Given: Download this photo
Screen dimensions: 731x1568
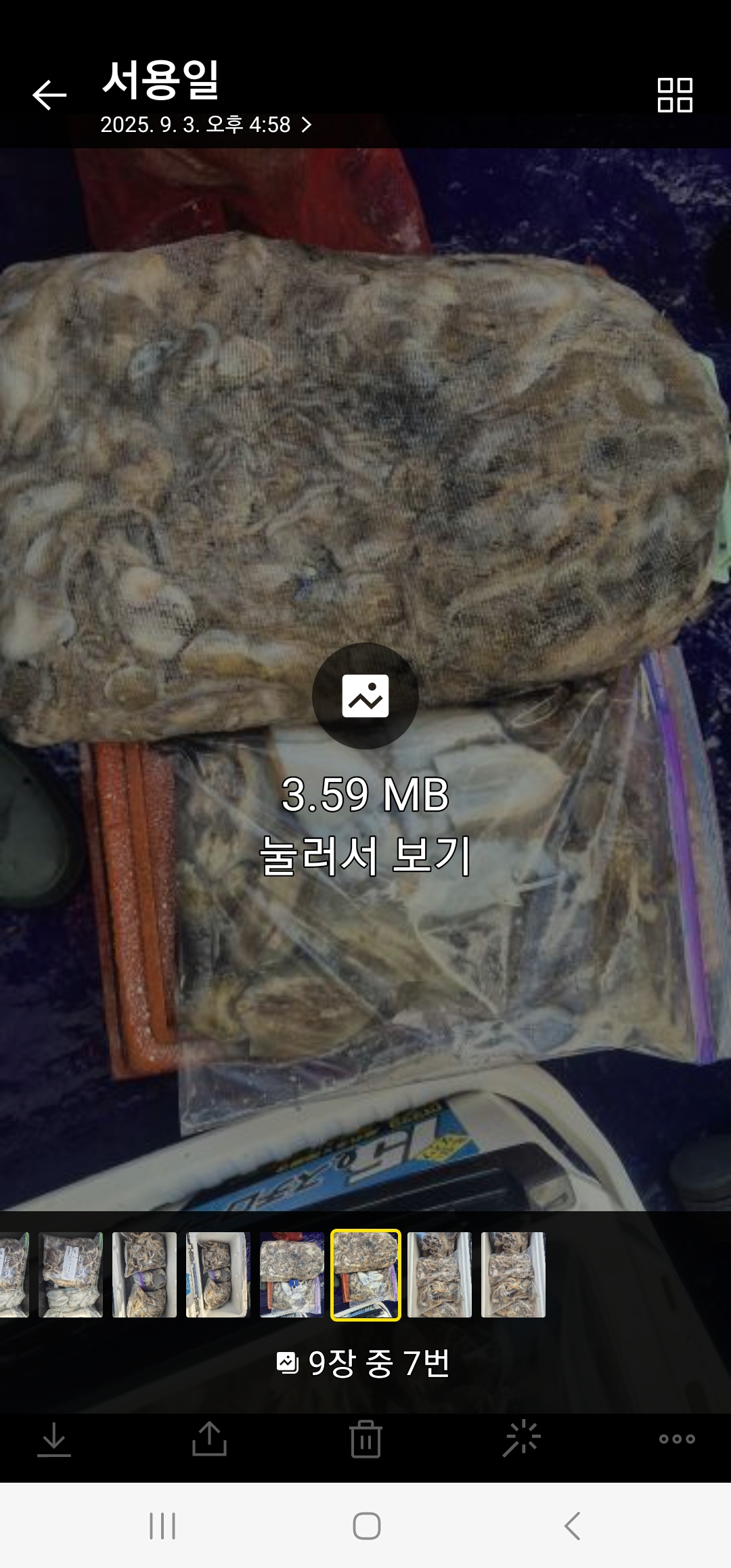Looking at the screenshot, I should click(53, 1438).
